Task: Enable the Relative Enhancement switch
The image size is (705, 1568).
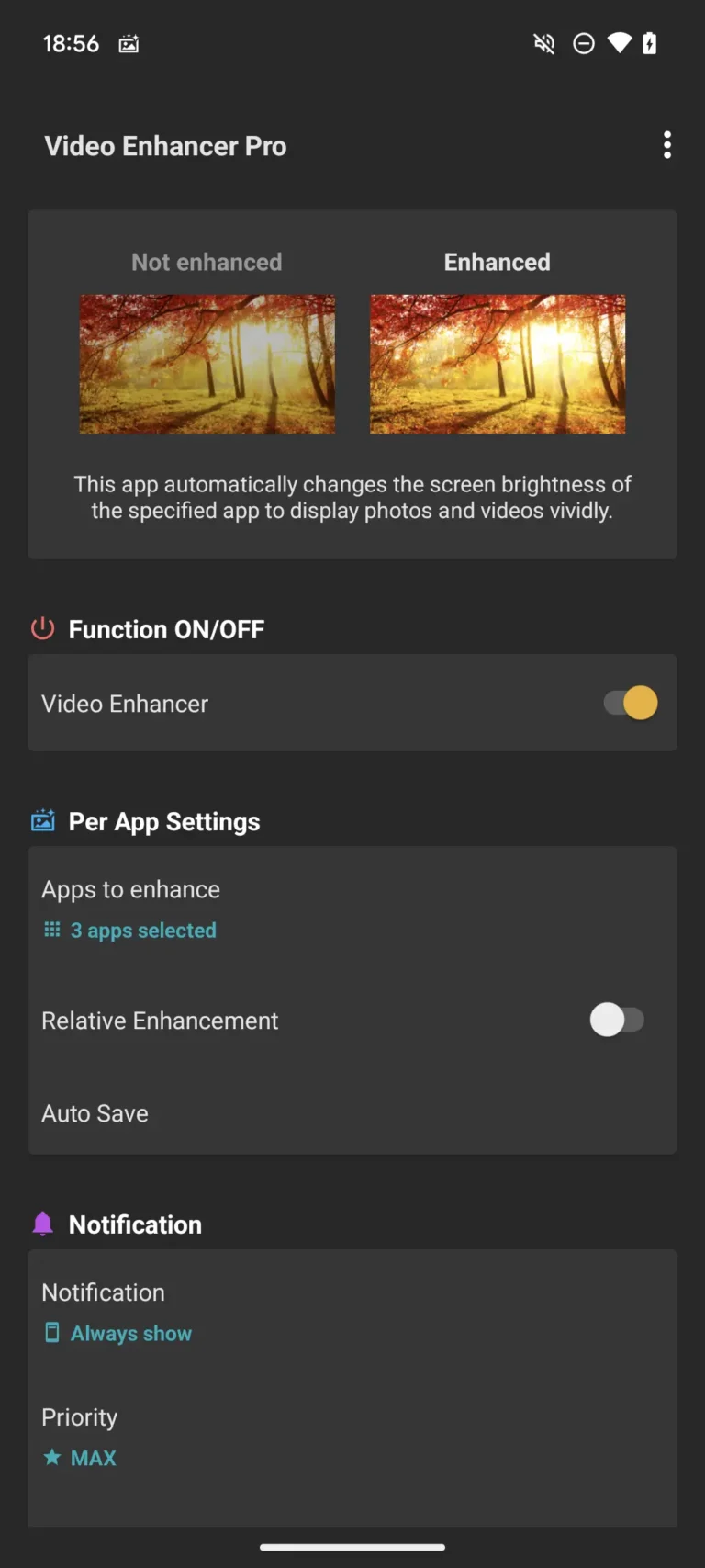Action: click(617, 1020)
